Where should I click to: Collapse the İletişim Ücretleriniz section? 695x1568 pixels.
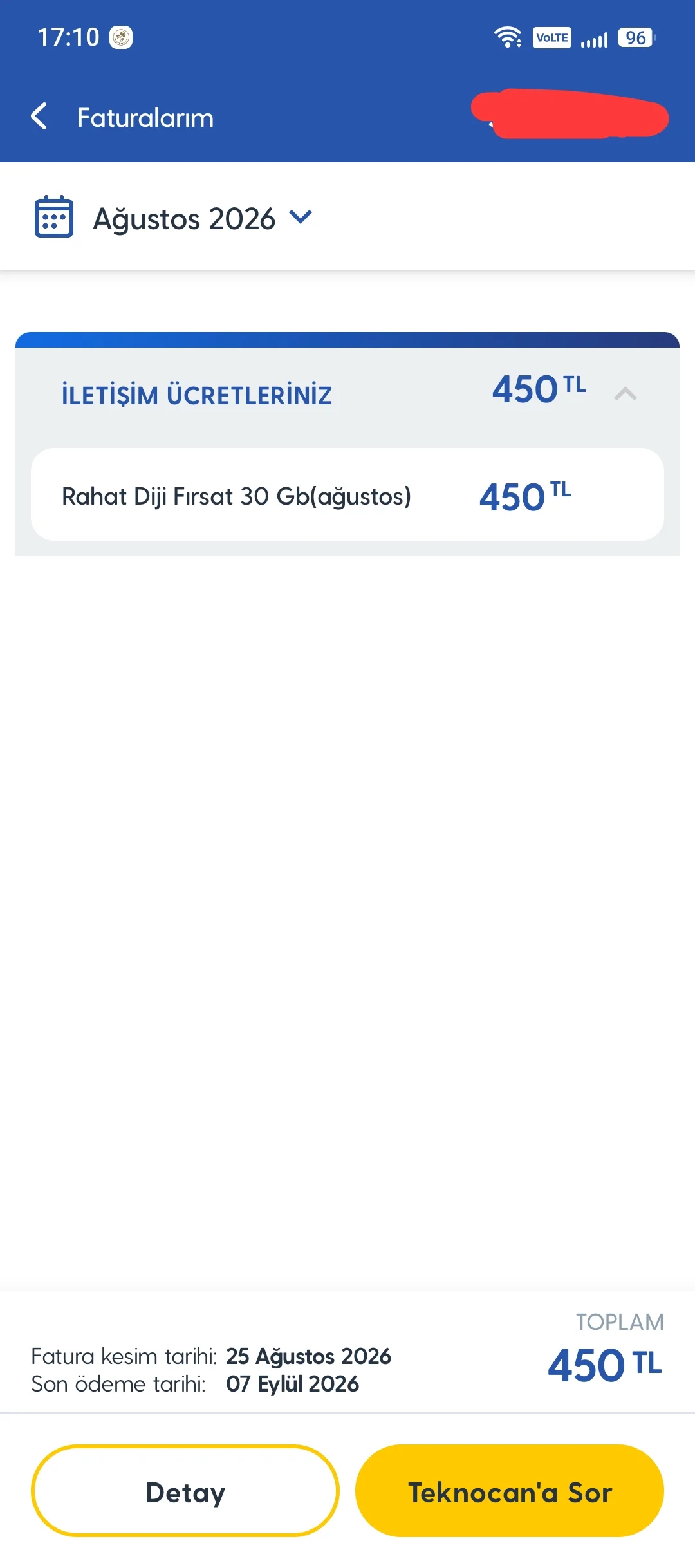tap(625, 393)
